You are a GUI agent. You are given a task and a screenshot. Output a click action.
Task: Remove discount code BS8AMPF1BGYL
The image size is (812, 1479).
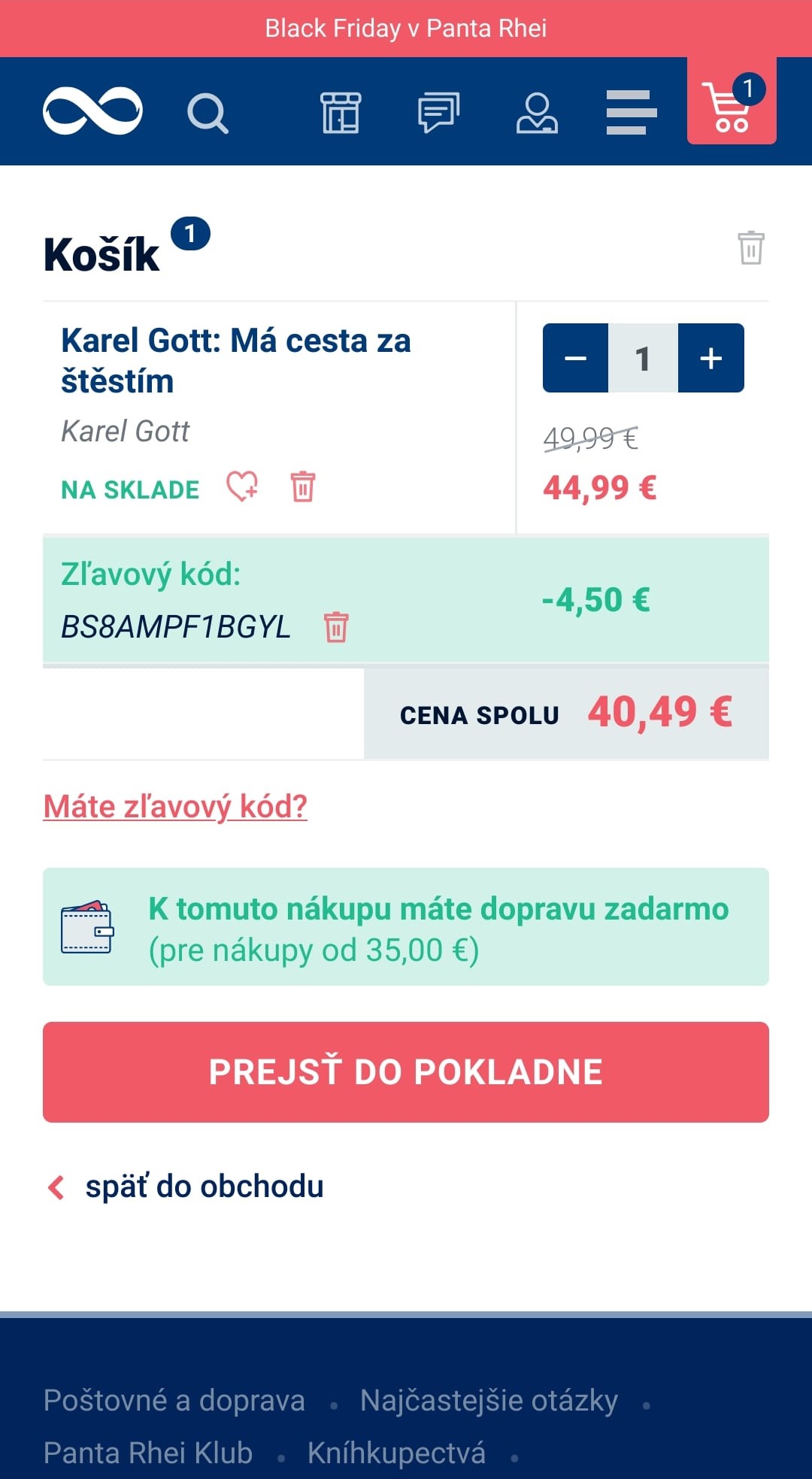click(336, 627)
